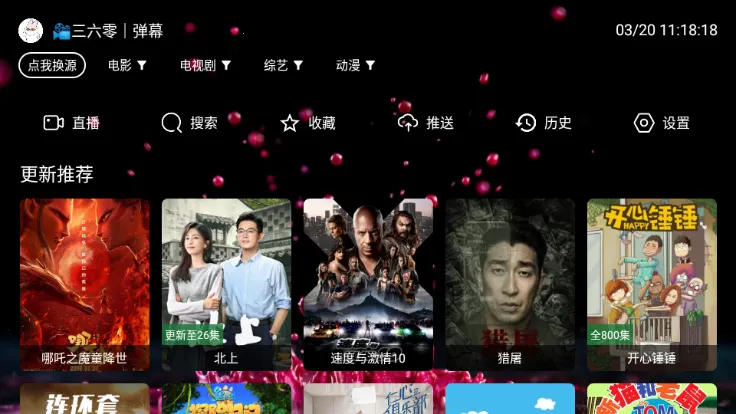Image resolution: width=736 pixels, height=414 pixels.
Task: View 历史 watch history
Action: click(544, 123)
